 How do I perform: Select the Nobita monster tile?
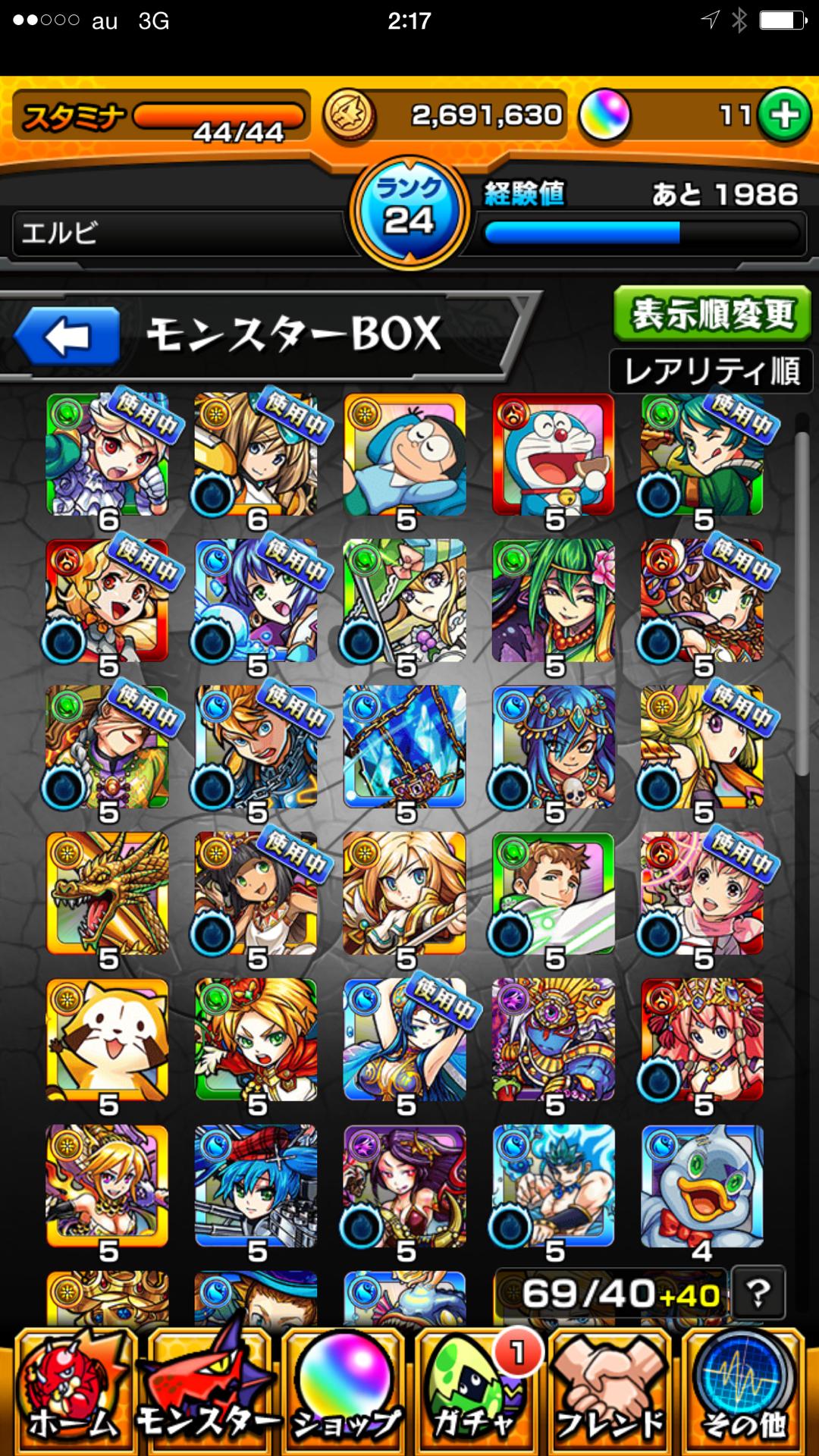point(404,455)
